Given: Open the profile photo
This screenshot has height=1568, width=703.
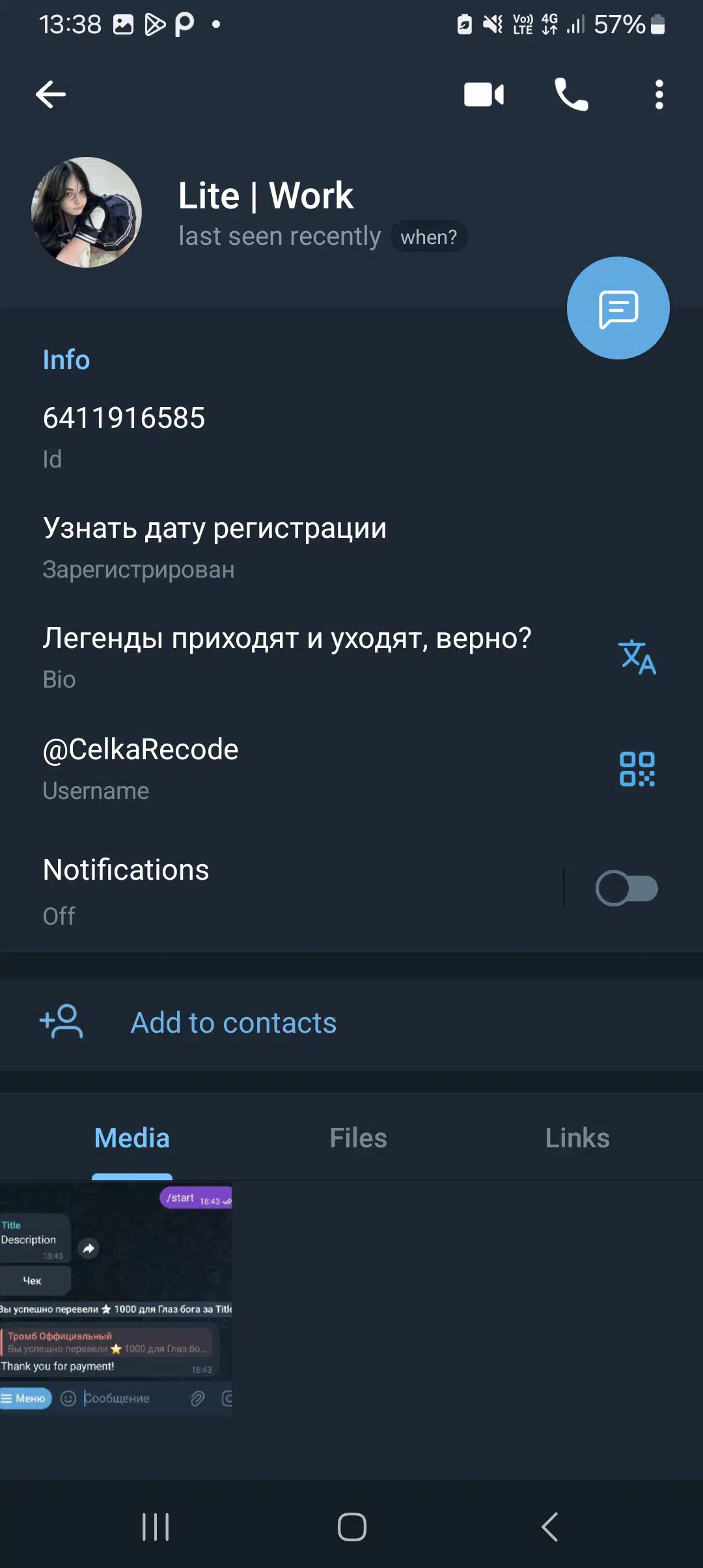Looking at the screenshot, I should pos(87,212).
